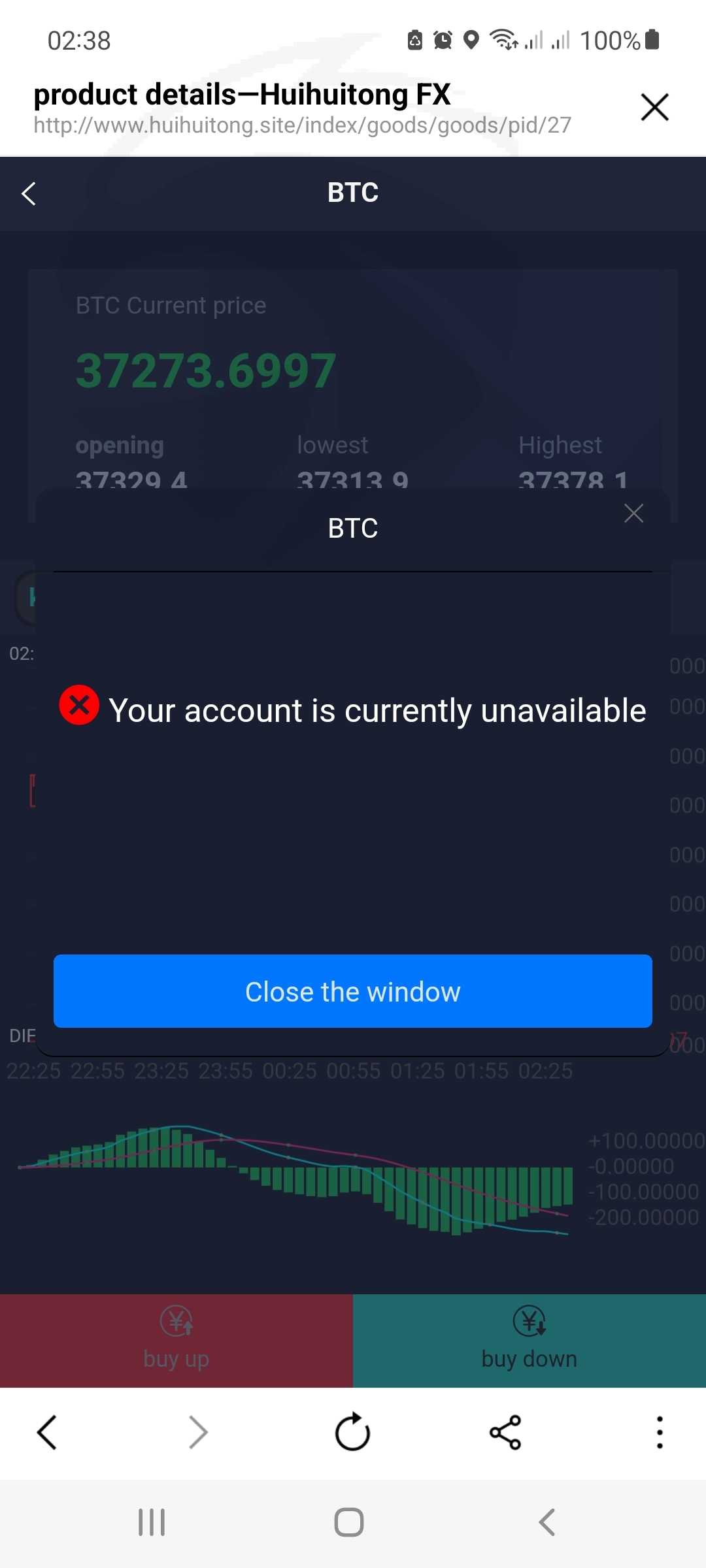
Task: Close the in-app browser with X
Action: 654,107
